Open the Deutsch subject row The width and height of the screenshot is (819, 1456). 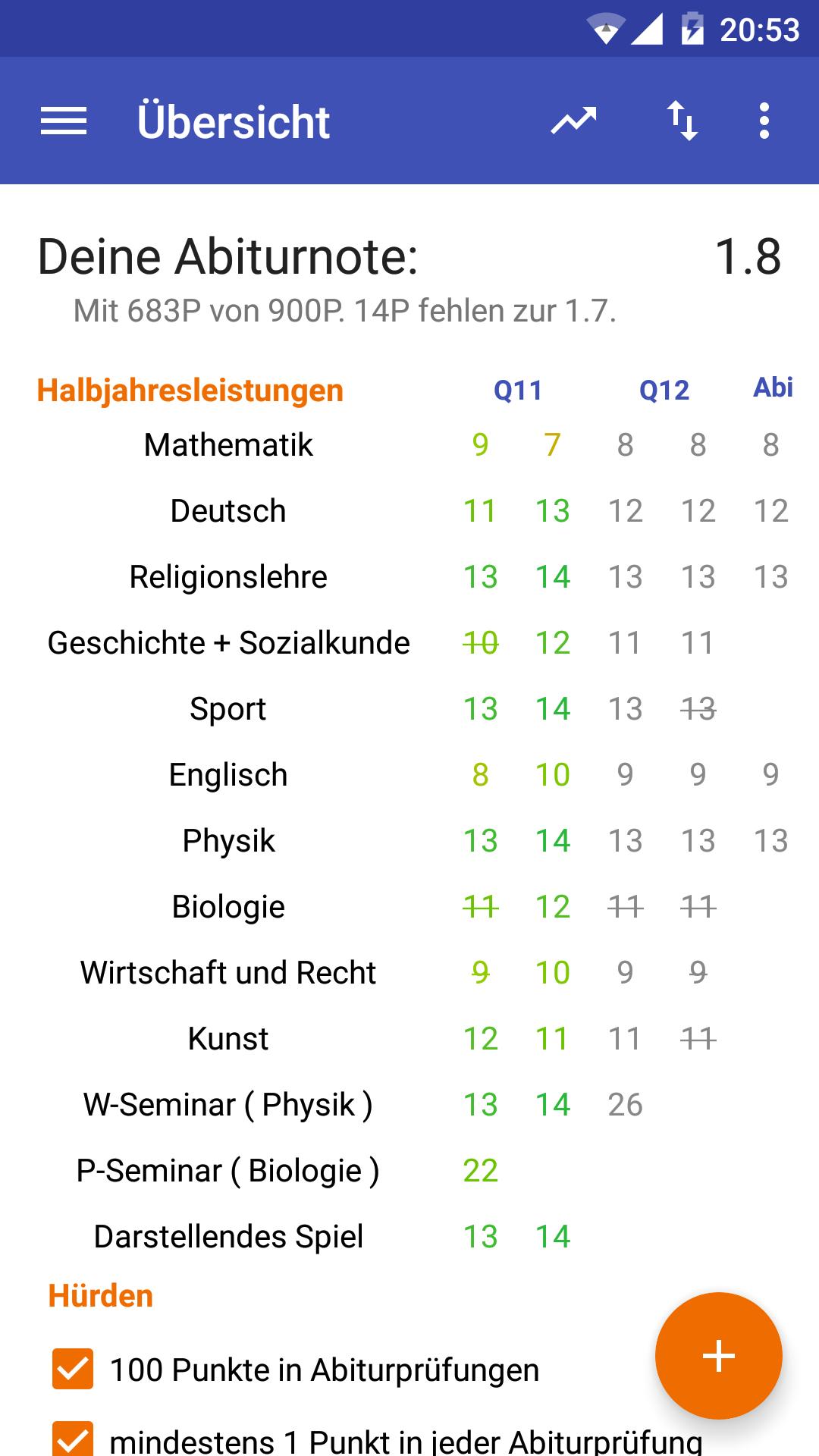point(228,510)
